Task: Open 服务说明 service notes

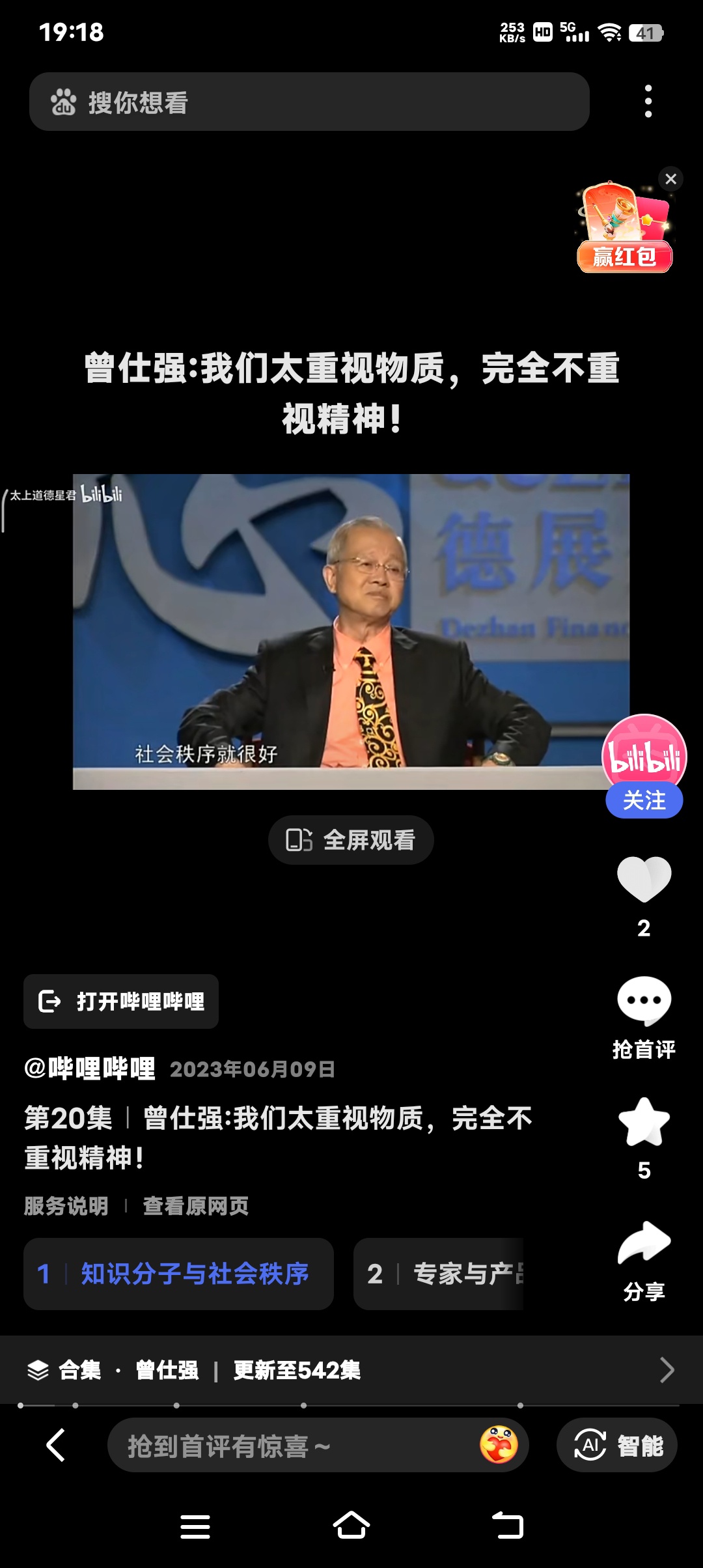Action: point(66,1206)
